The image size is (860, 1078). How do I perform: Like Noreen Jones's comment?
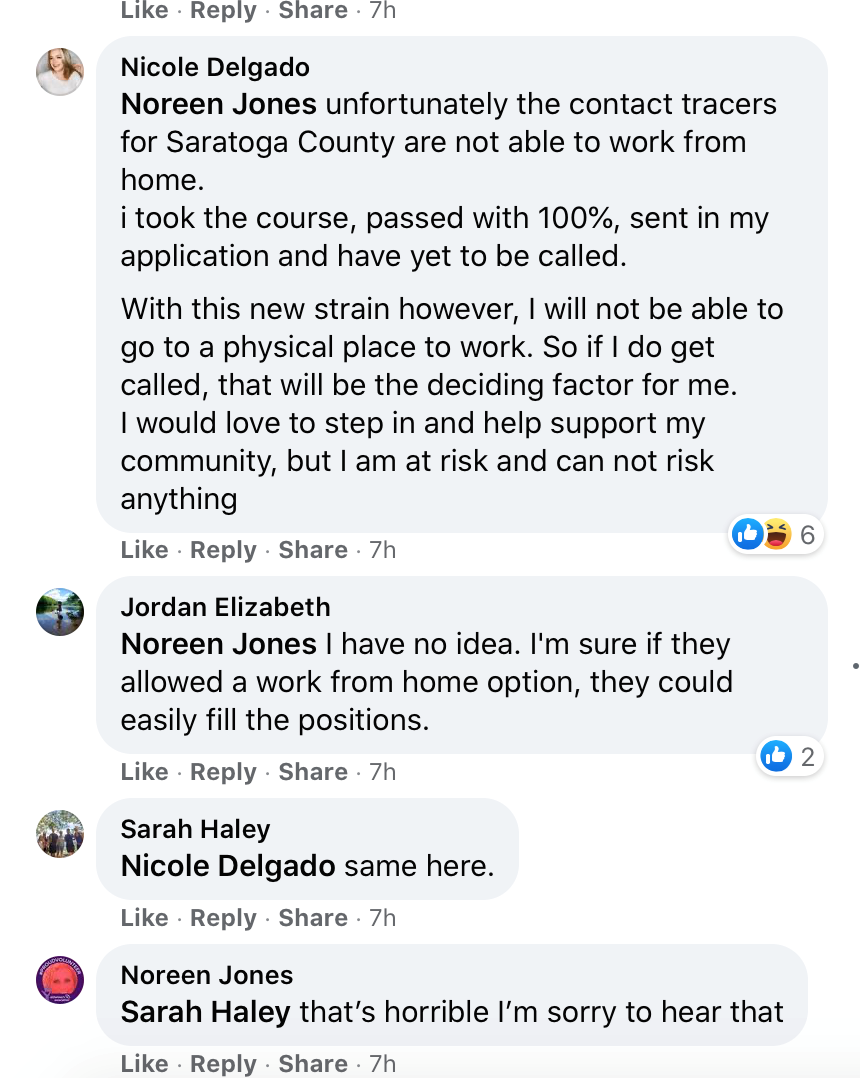[x=144, y=1064]
